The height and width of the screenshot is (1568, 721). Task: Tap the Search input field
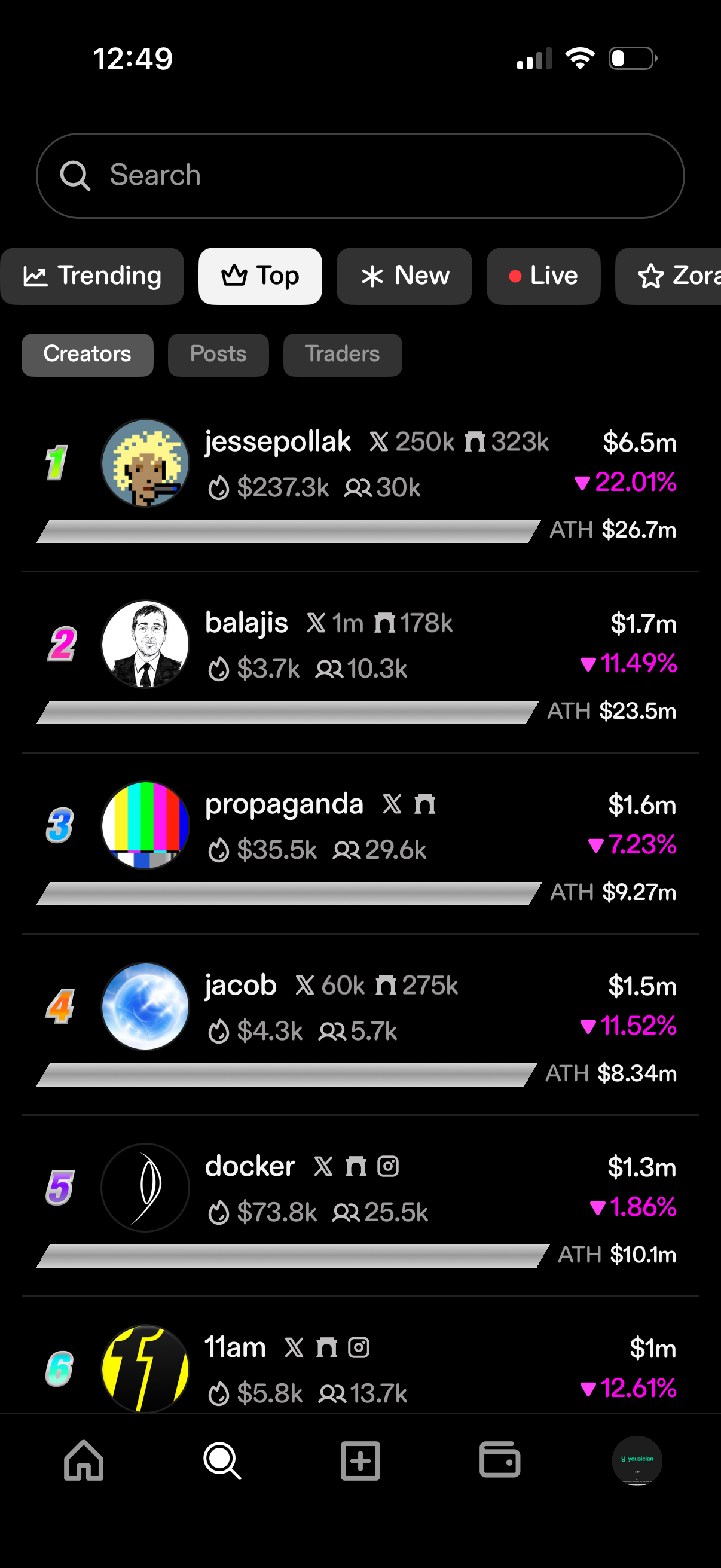360,175
